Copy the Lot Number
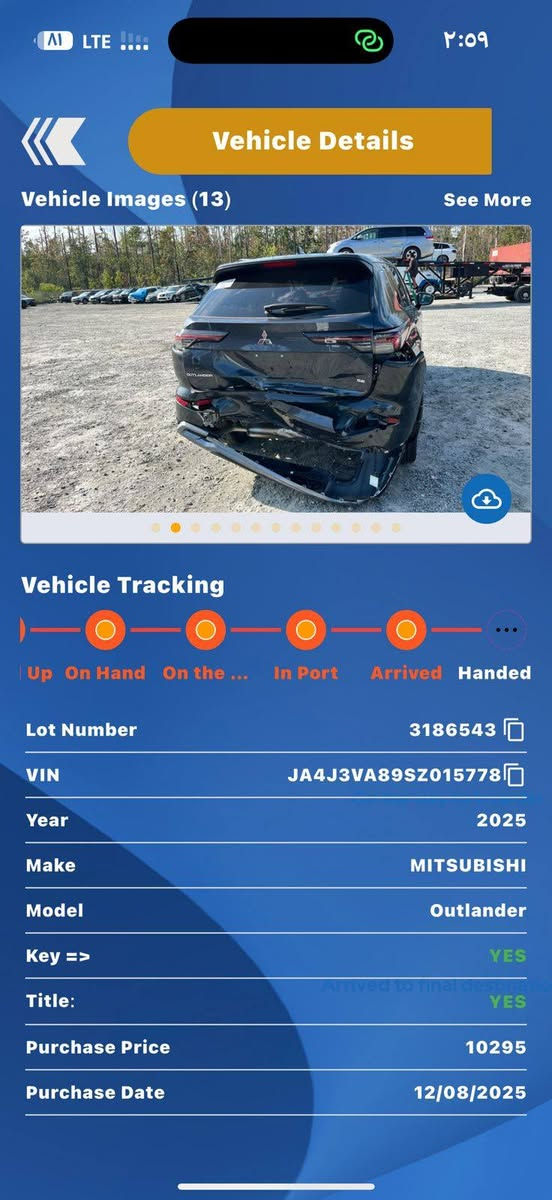Screen dimensions: 552x1200 pos(514,730)
